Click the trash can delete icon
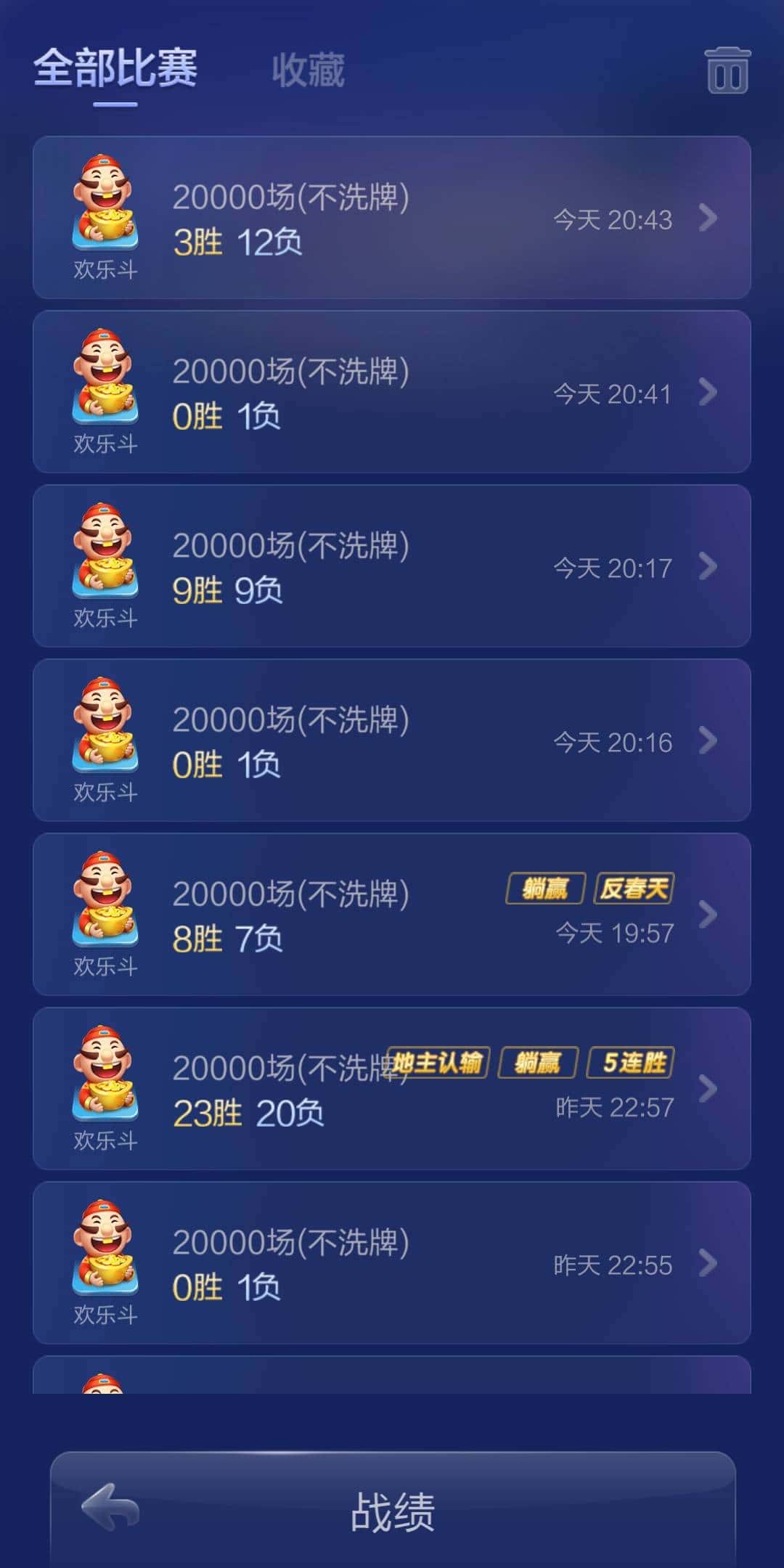The height and width of the screenshot is (1568, 784). pos(726,70)
